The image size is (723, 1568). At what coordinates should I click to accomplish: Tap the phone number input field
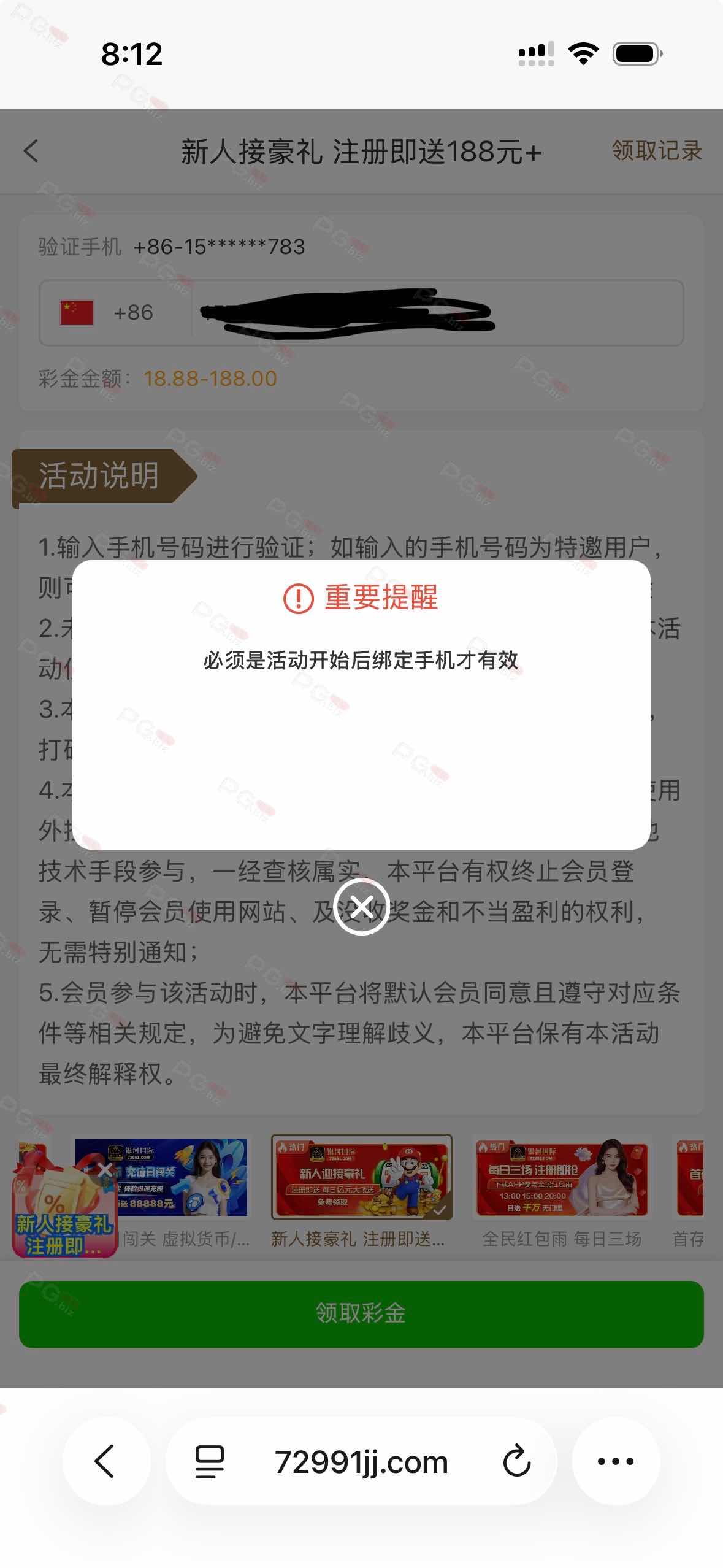pyautogui.click(x=435, y=313)
